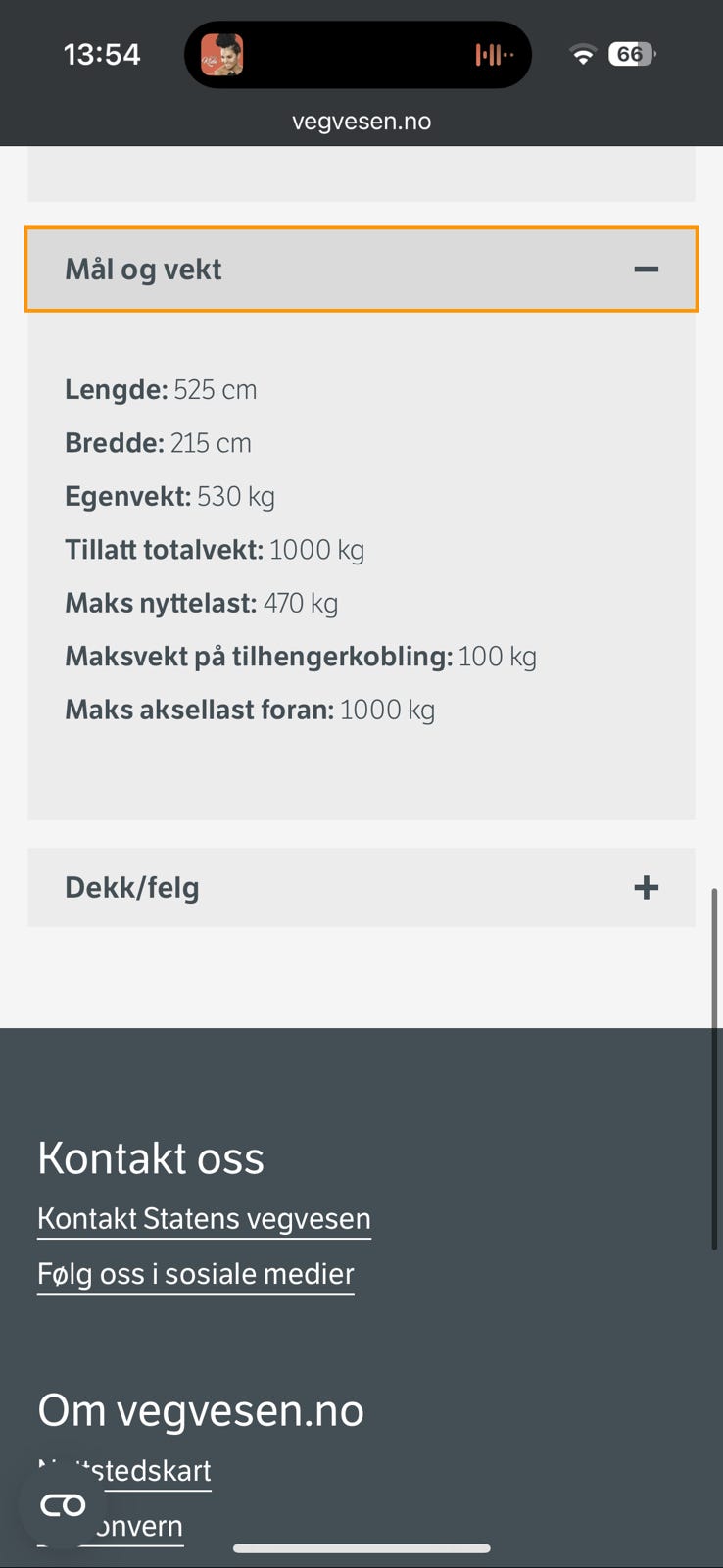
Task: Expand the Dekk/felg section
Action: click(x=361, y=887)
